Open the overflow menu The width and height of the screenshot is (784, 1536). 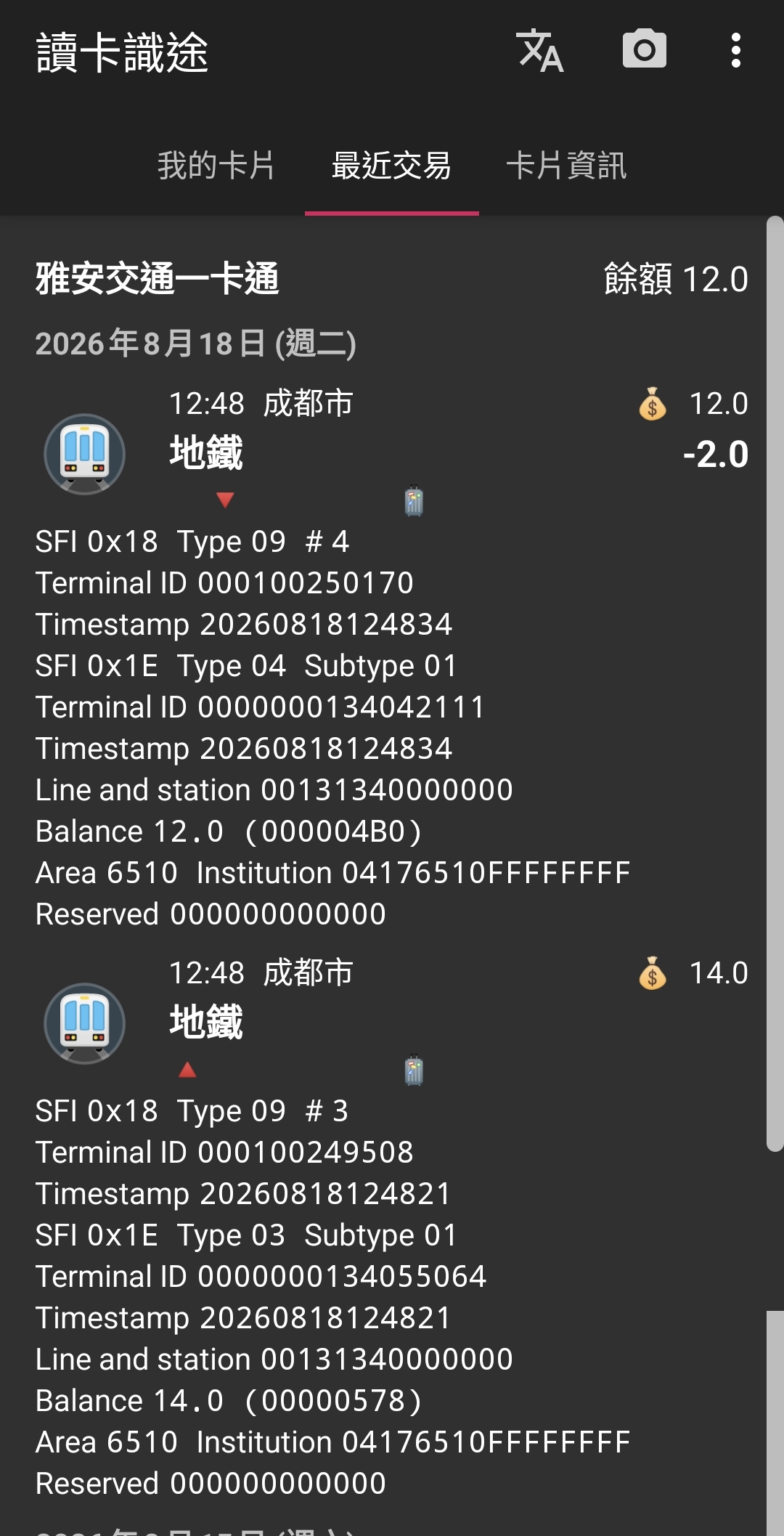(736, 50)
